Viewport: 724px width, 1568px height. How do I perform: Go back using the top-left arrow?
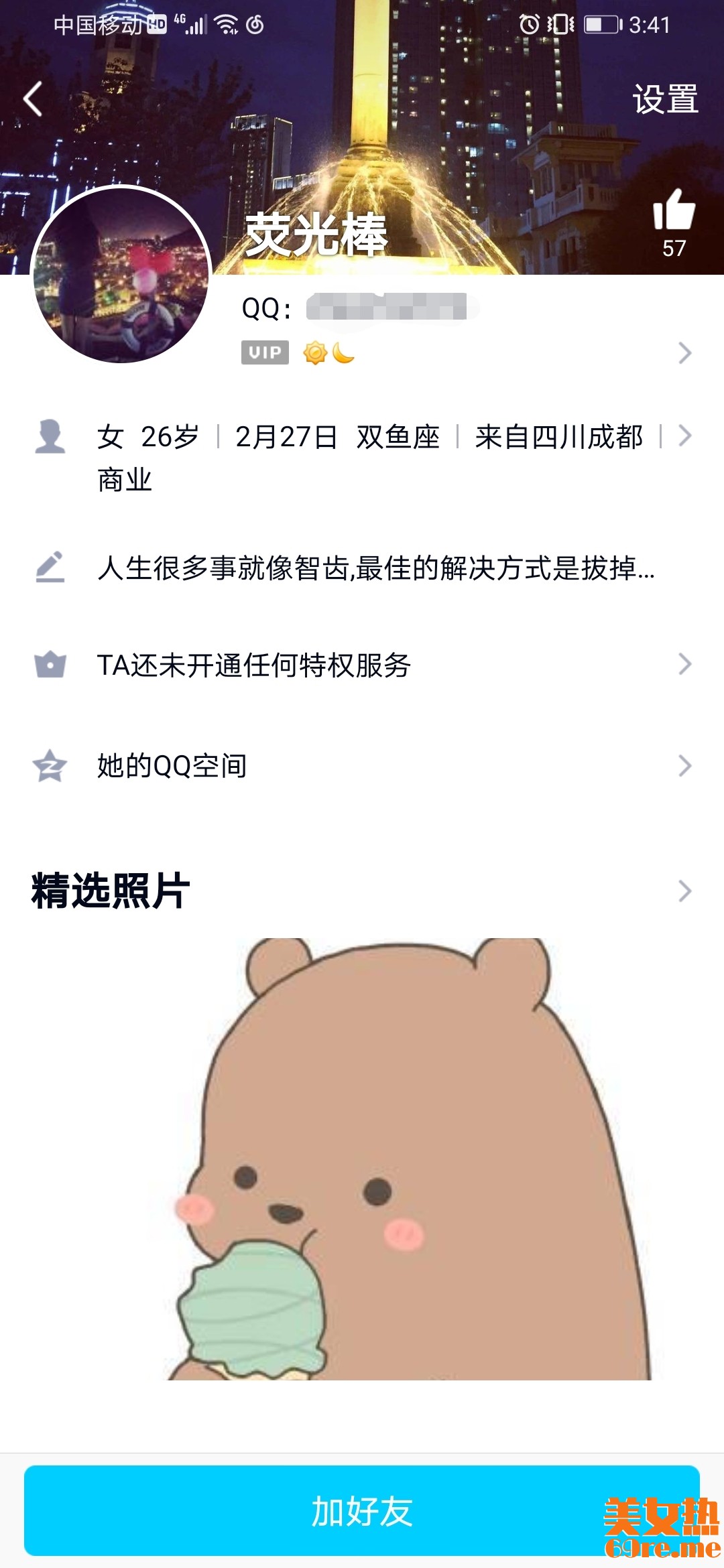click(34, 99)
